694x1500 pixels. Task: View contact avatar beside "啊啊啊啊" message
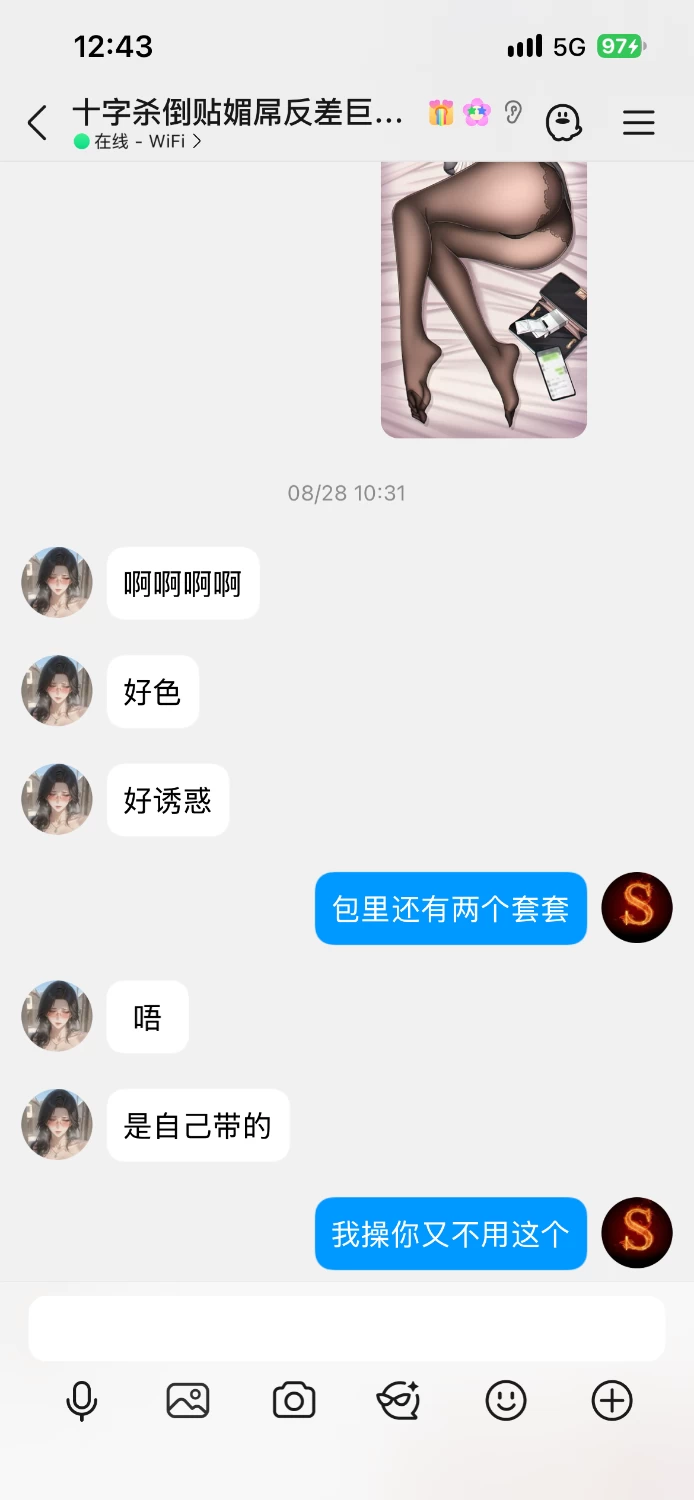(57, 582)
